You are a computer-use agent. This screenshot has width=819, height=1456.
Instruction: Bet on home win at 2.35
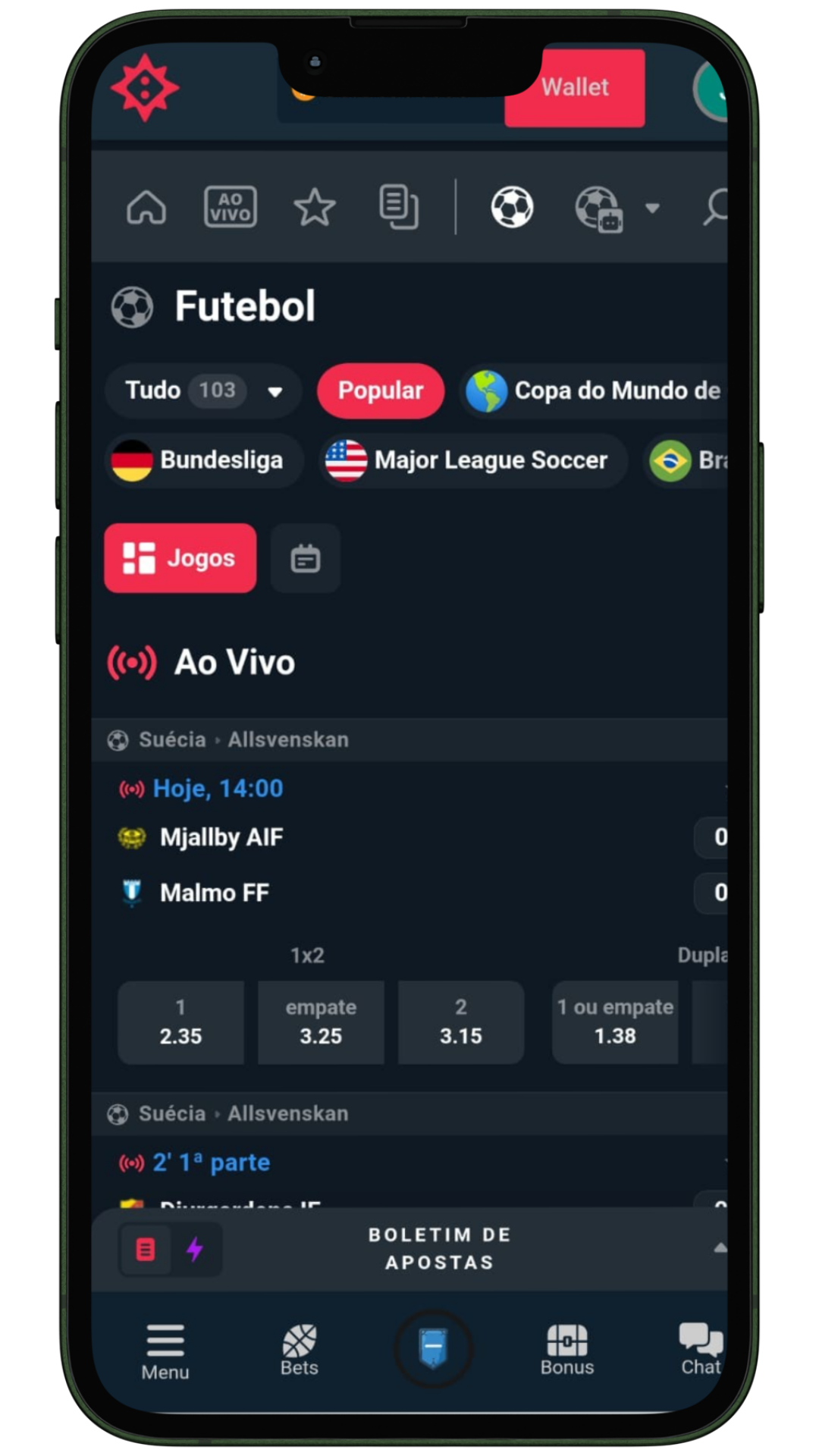180,1022
